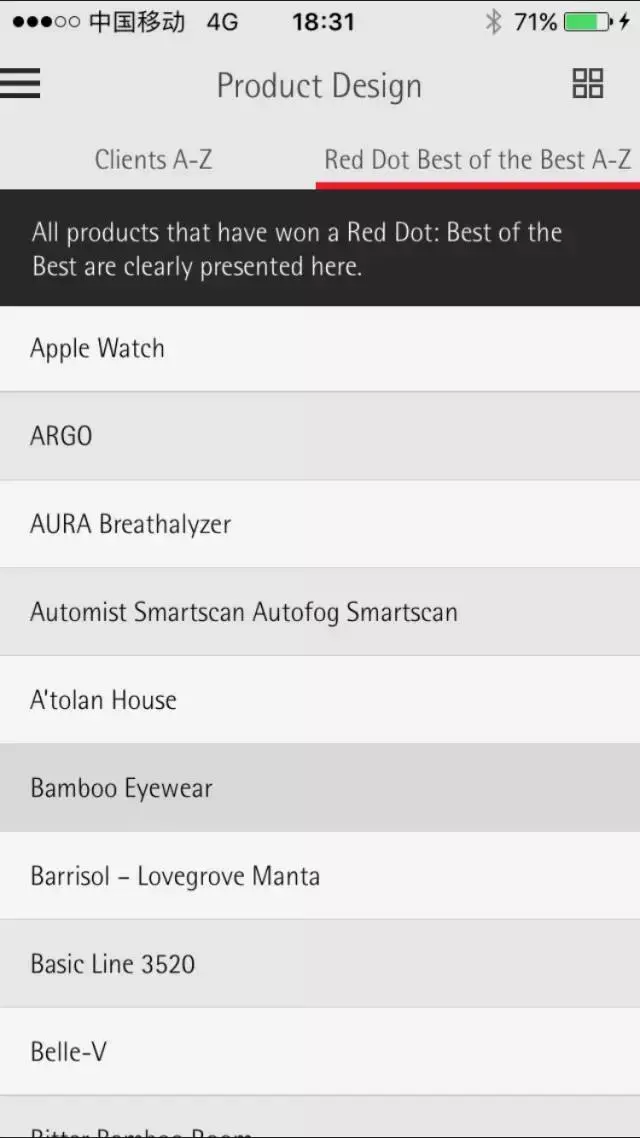Select Red Dot Best of the Best tab
This screenshot has height=1138, width=640.
(478, 160)
